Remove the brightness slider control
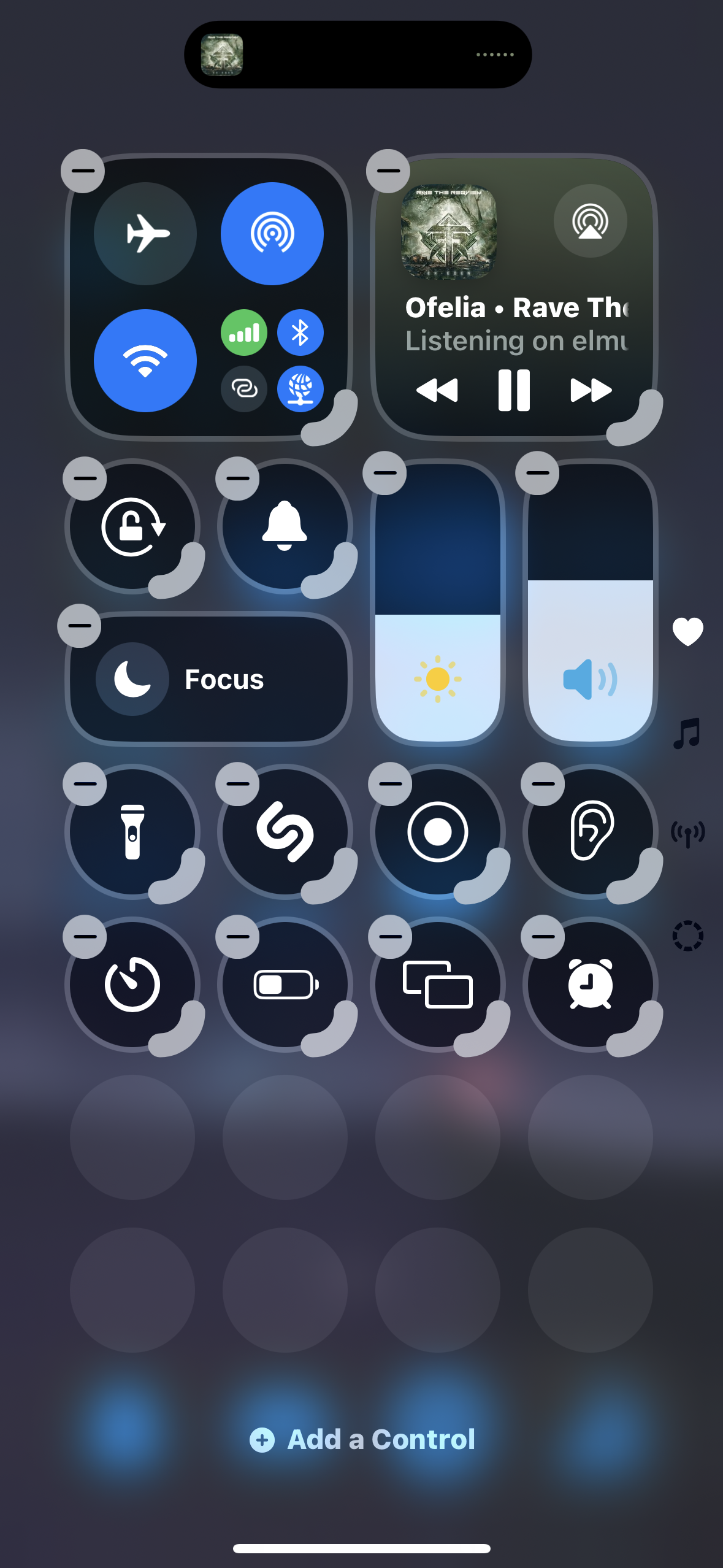Viewport: 723px width, 1568px height. (384, 472)
